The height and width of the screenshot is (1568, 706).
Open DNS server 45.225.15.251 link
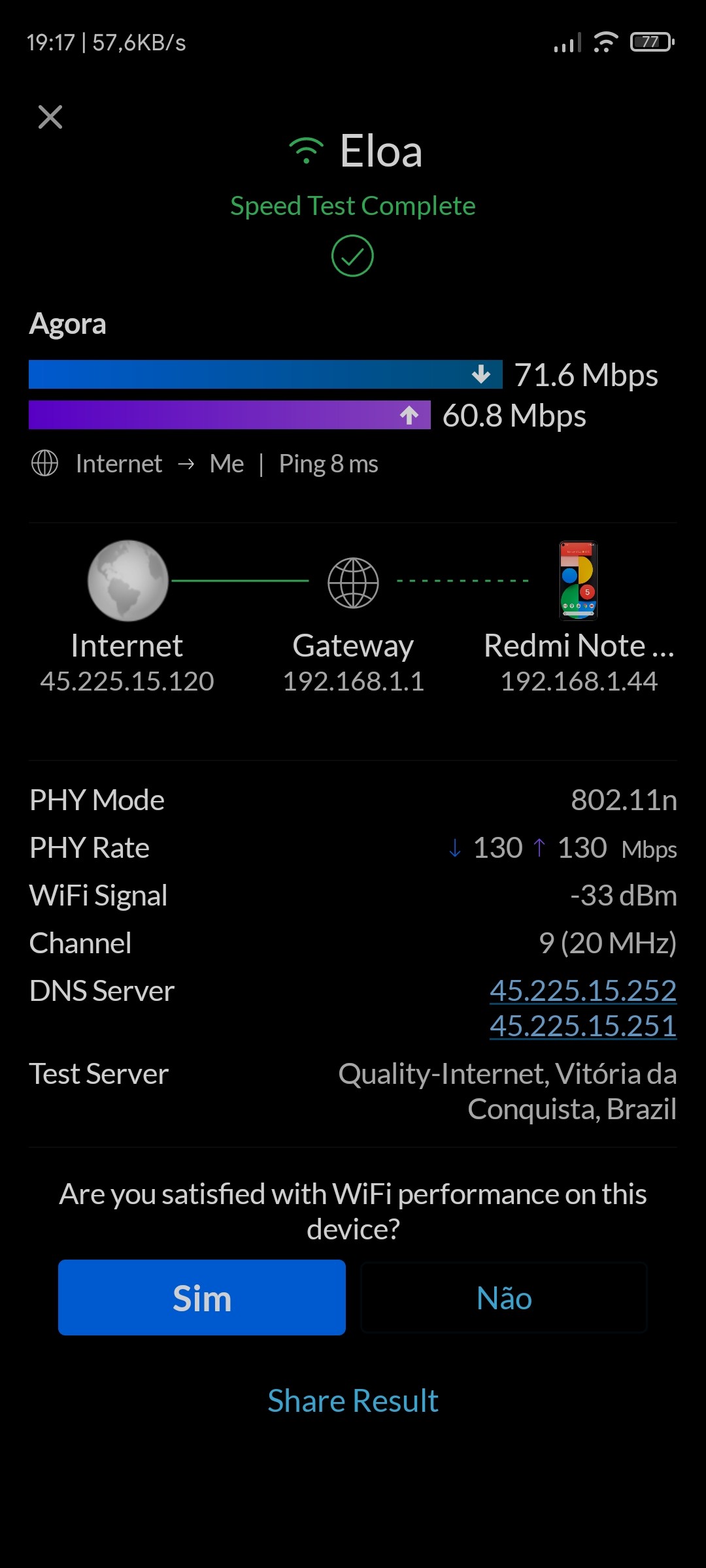(583, 1026)
